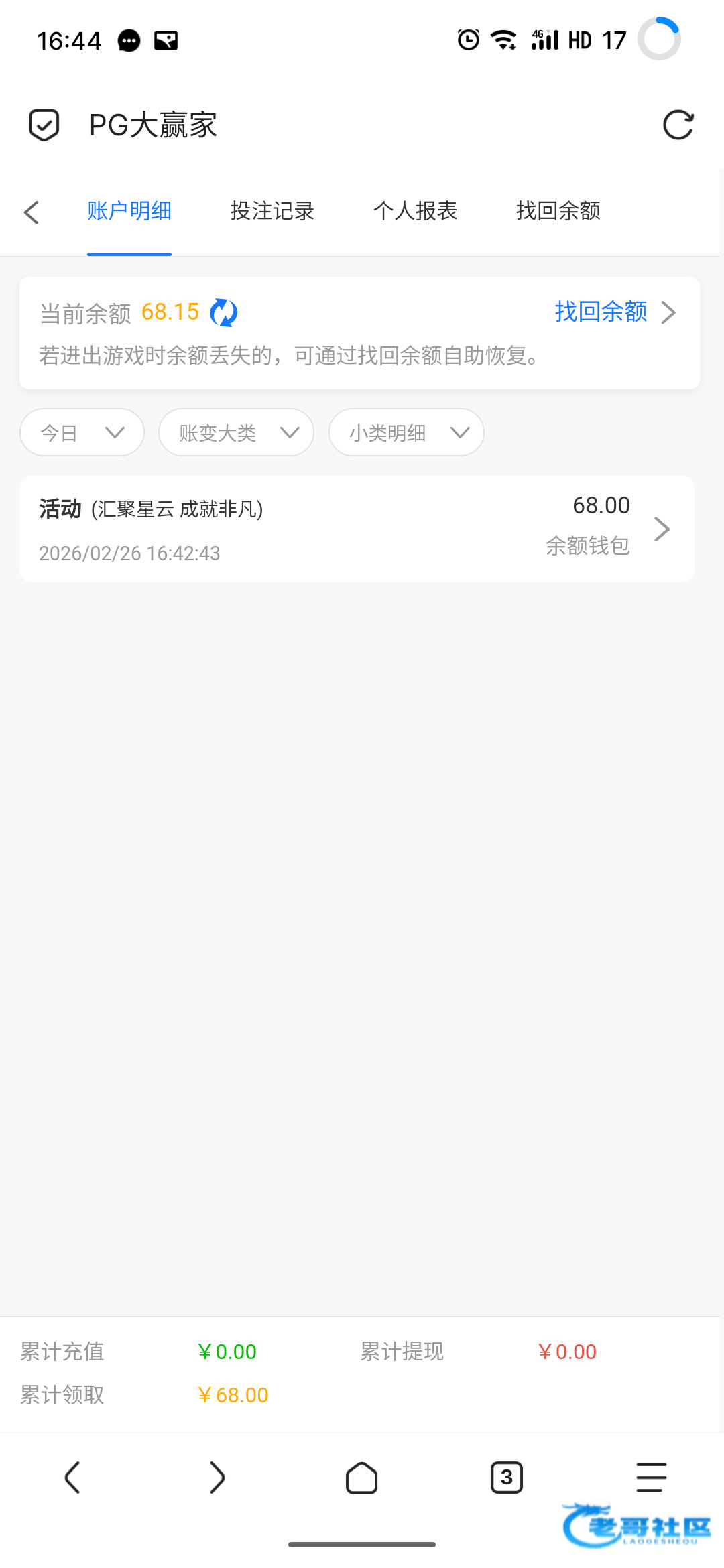Expand the 账变大类 dropdown

236,432
